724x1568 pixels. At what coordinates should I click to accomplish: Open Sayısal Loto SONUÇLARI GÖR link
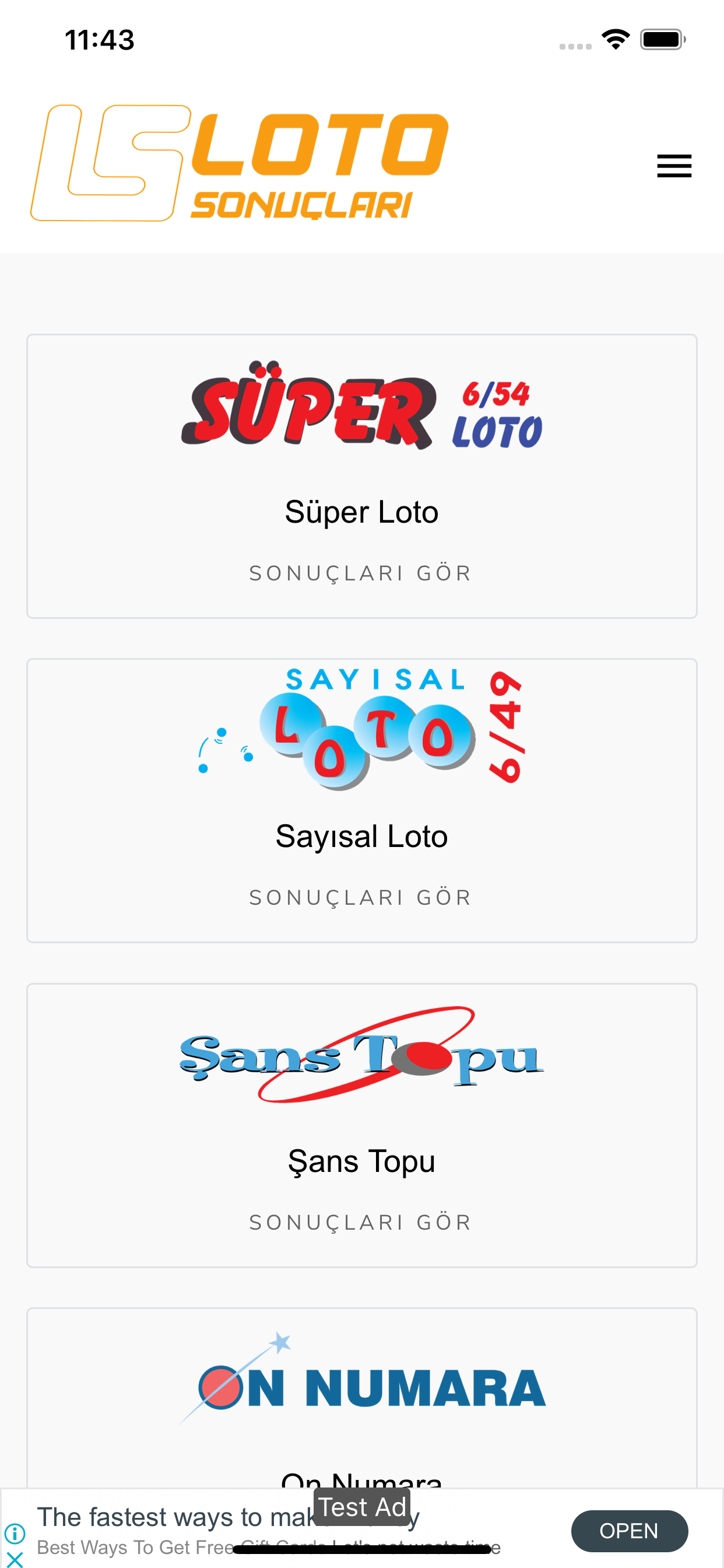[x=361, y=897]
